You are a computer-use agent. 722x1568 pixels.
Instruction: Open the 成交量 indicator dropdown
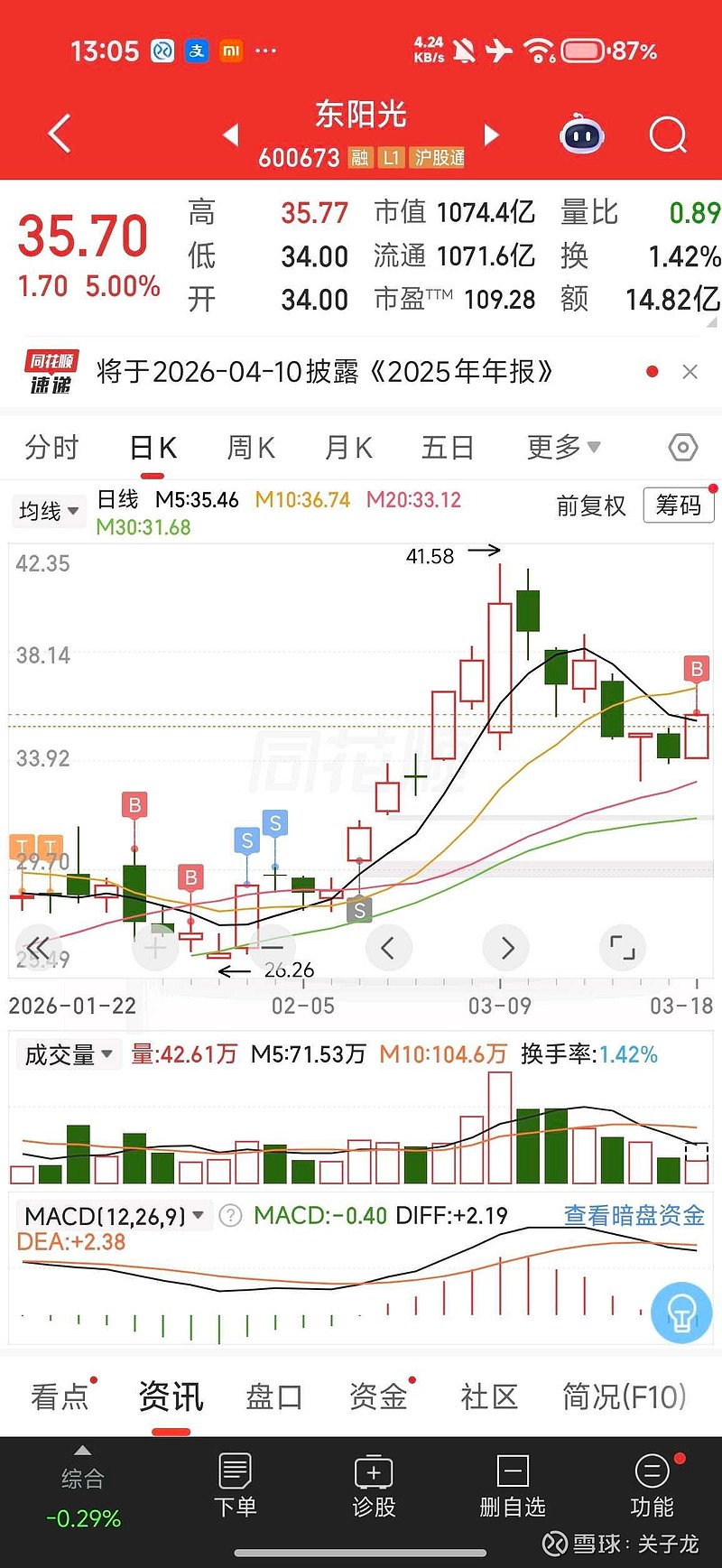click(69, 1054)
